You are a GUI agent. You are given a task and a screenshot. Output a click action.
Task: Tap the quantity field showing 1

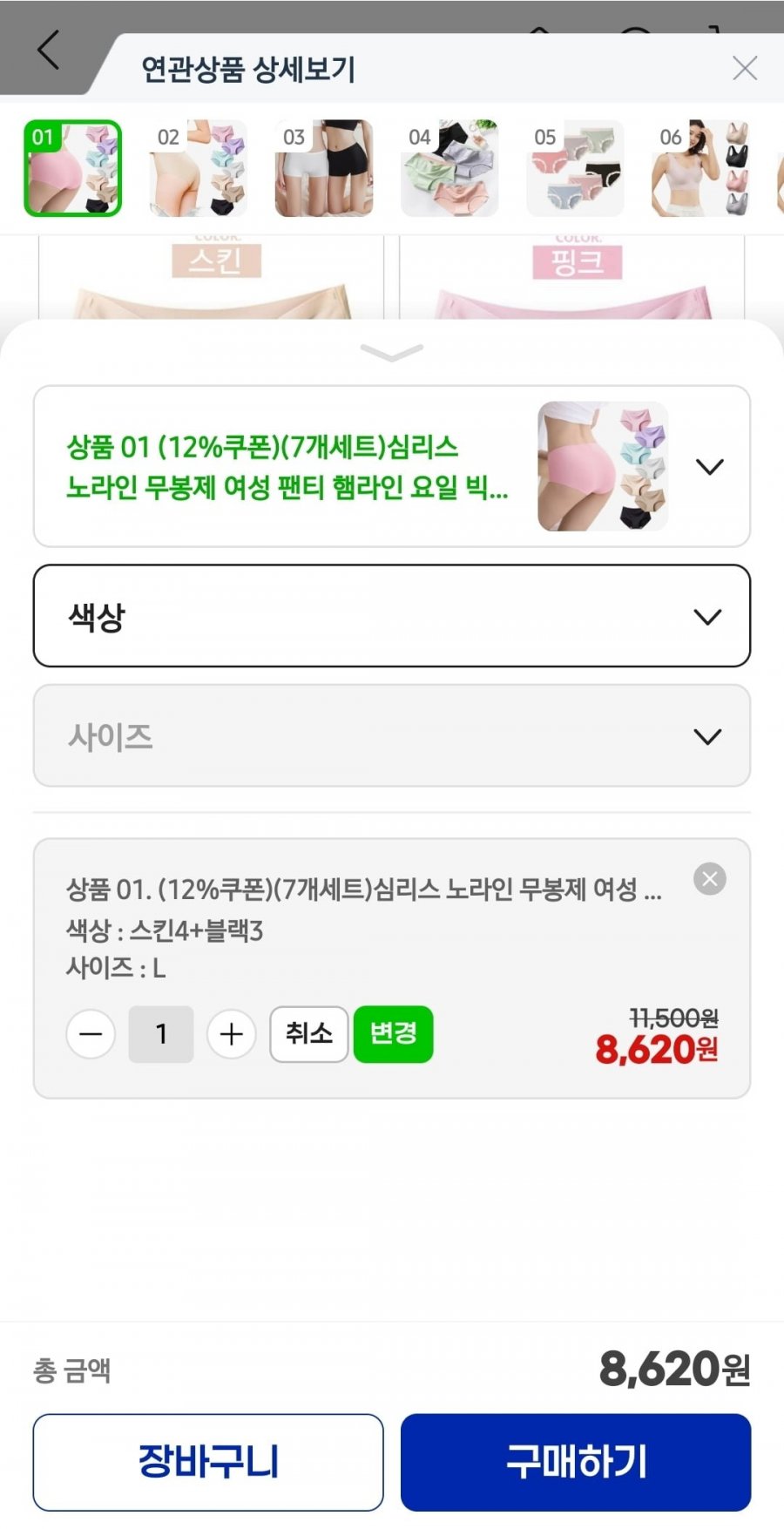pyautogui.click(x=161, y=1034)
